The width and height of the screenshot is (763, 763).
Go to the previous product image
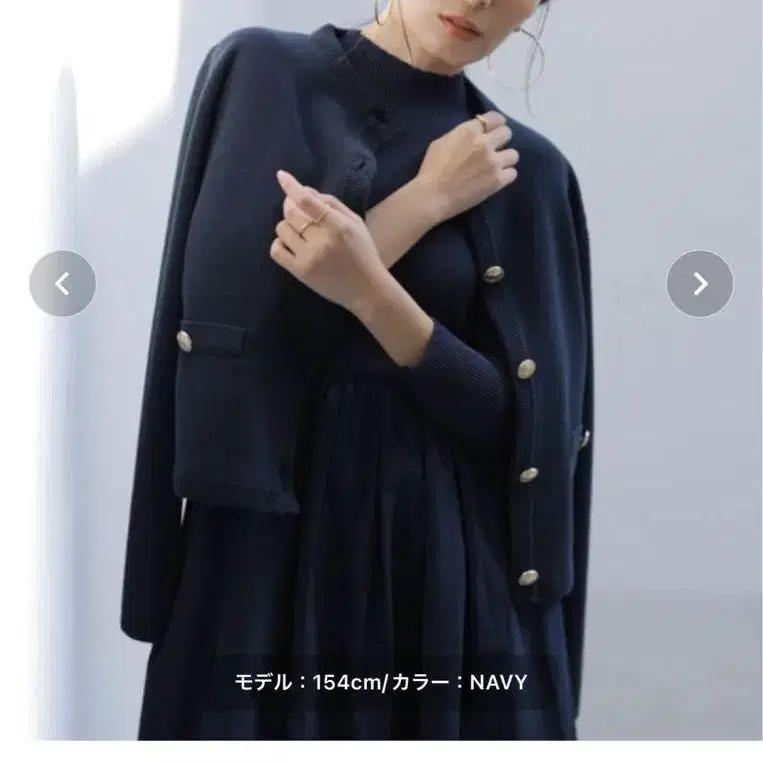tap(62, 284)
